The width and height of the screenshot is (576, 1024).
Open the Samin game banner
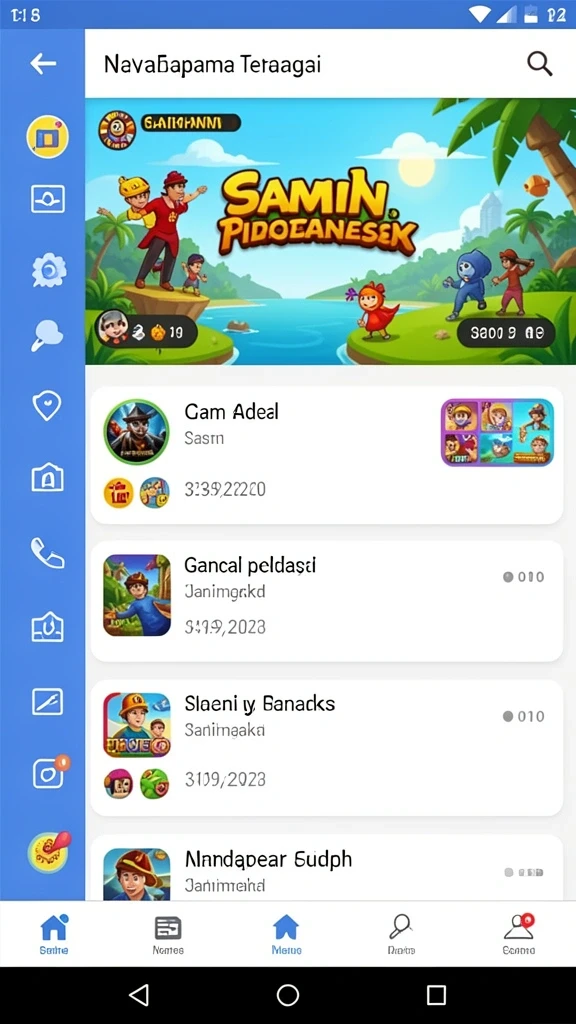click(x=330, y=231)
